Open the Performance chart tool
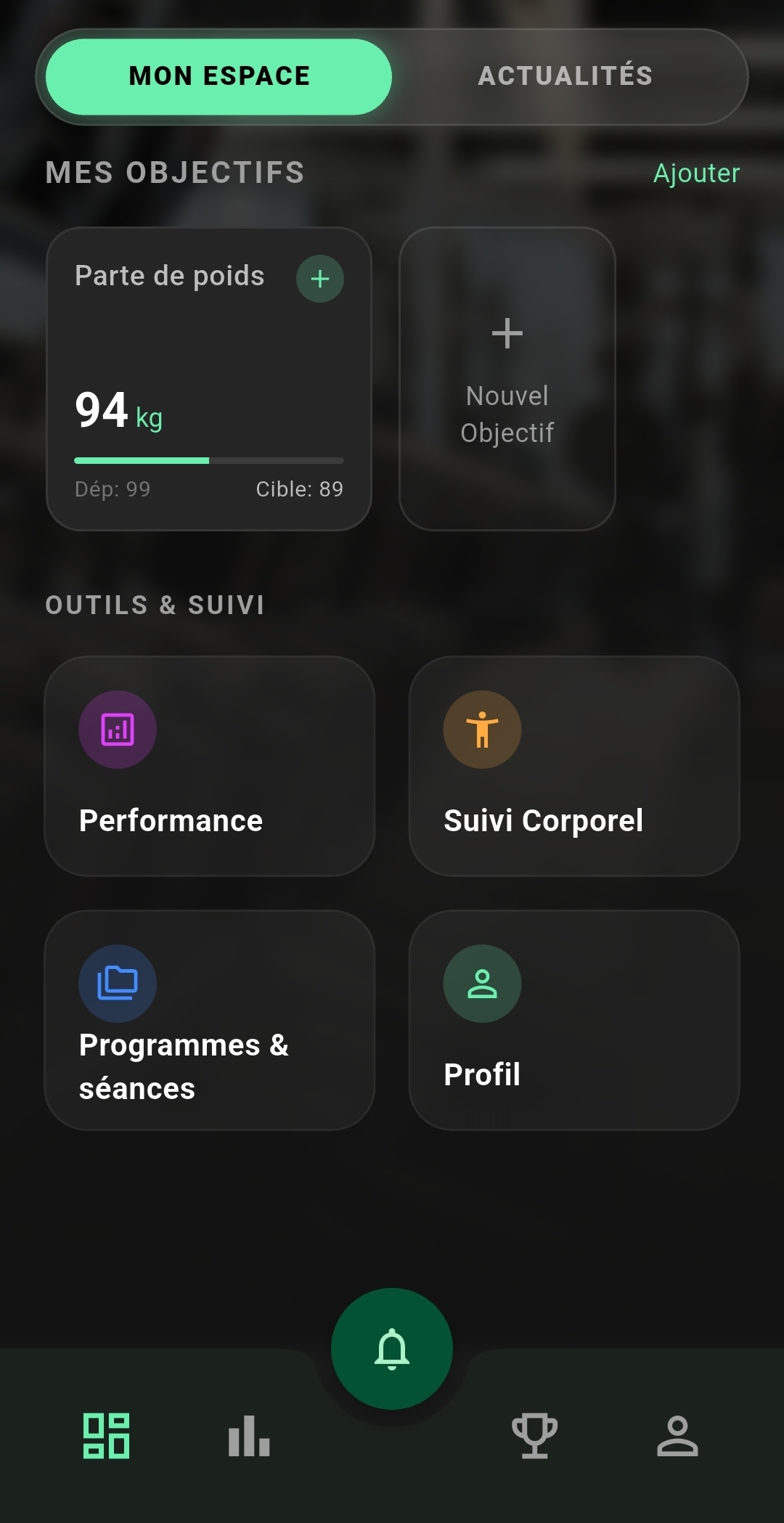784x1523 pixels. (x=209, y=766)
